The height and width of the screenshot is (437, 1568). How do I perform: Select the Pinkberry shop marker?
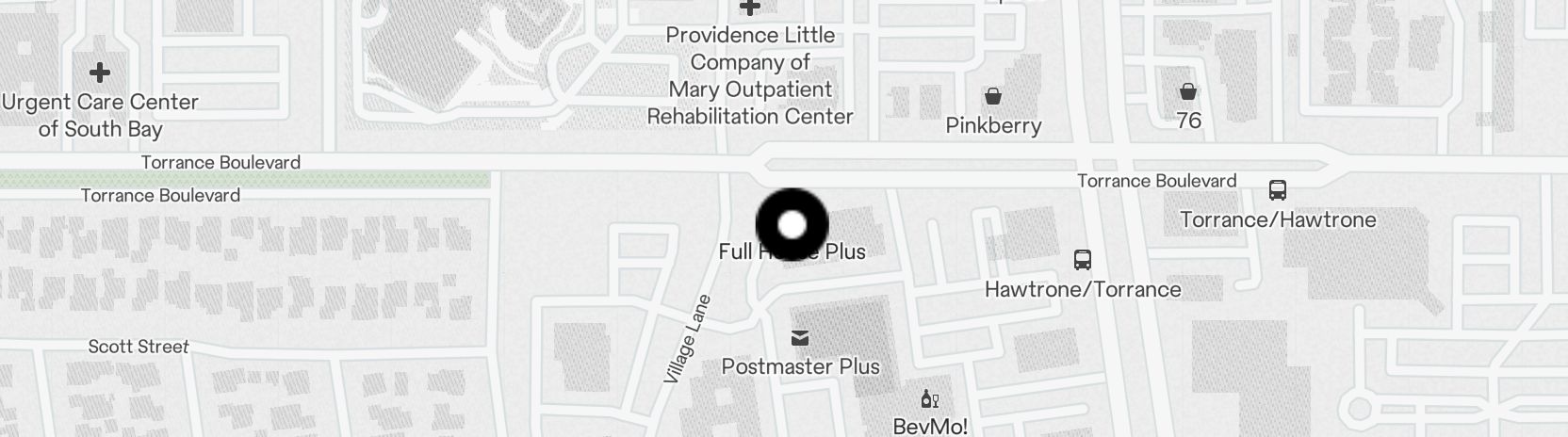[x=993, y=96]
